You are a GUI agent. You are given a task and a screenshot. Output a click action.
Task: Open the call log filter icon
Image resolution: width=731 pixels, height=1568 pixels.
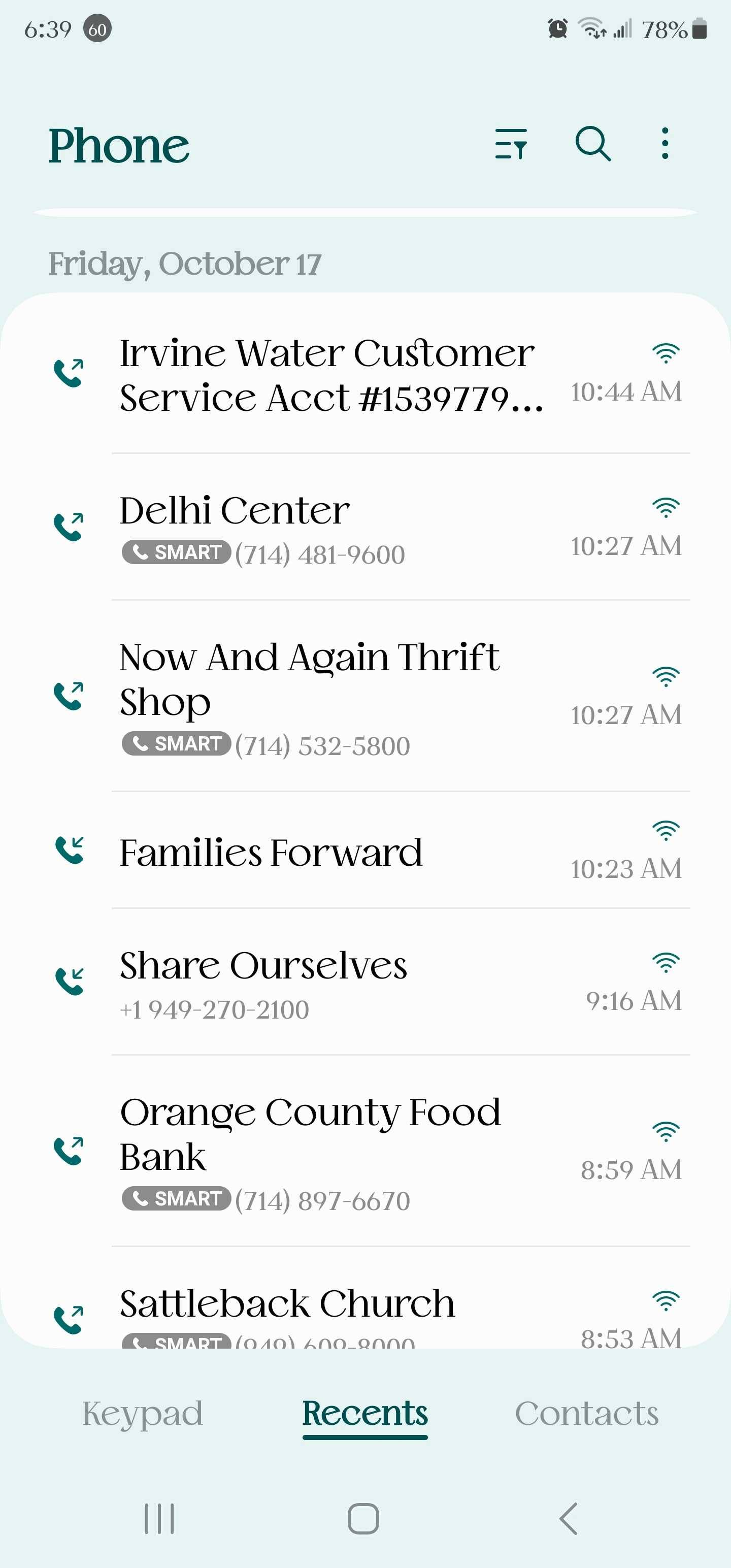[511, 144]
